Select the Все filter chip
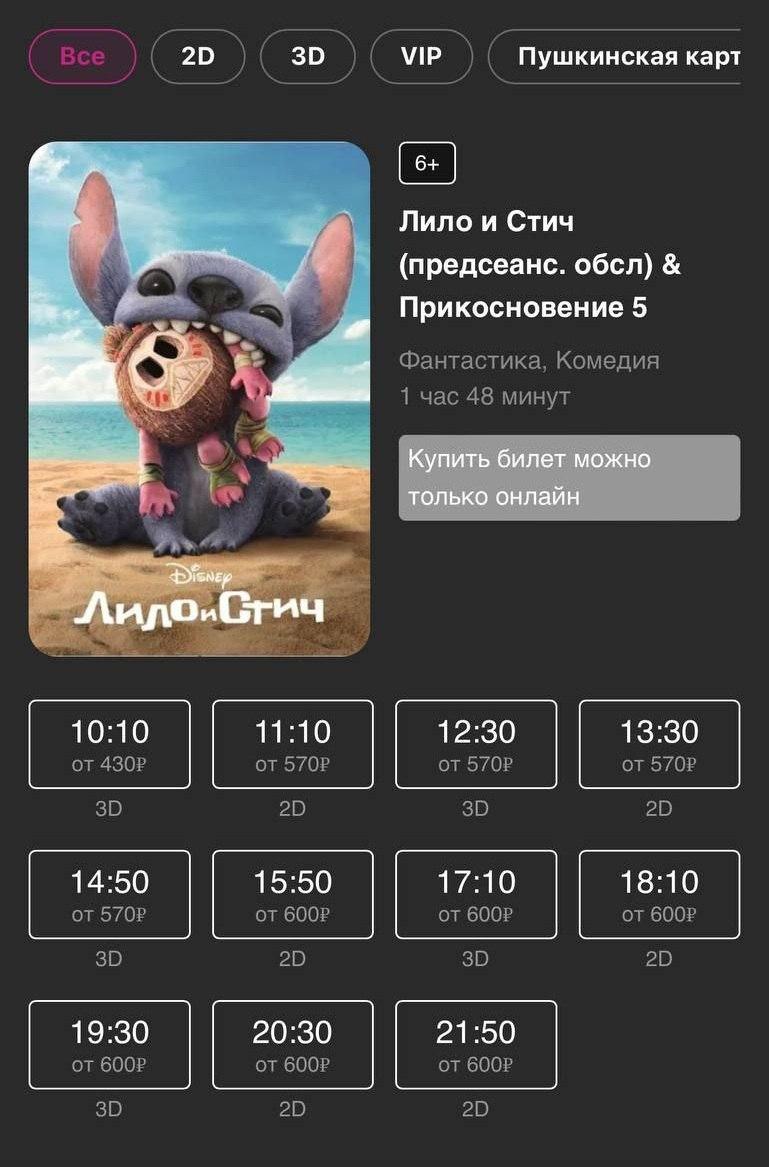 82,56
